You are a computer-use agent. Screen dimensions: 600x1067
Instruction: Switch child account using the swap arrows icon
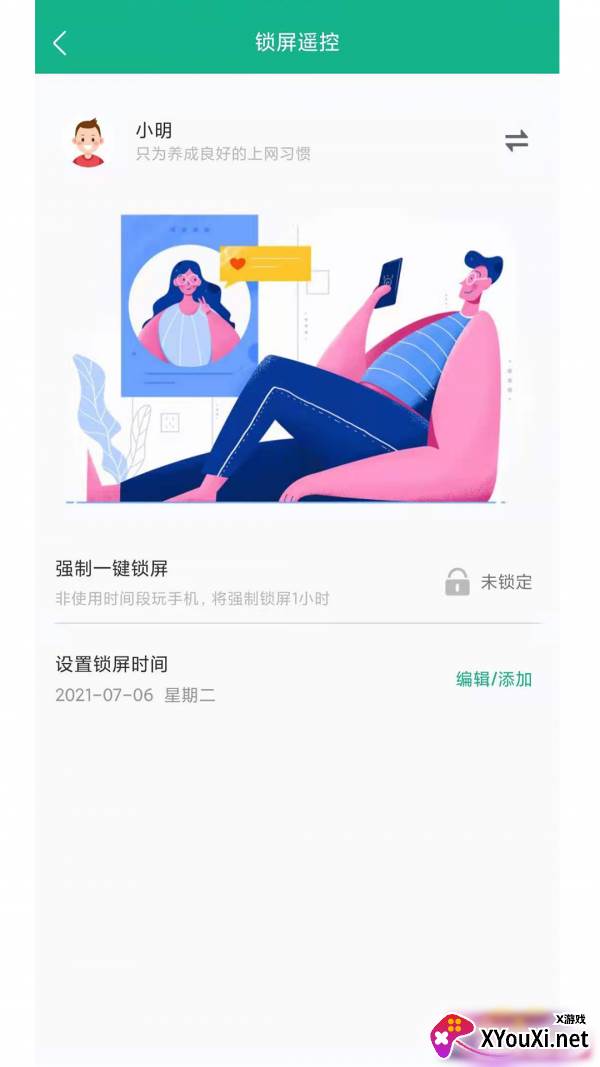pos(516,141)
